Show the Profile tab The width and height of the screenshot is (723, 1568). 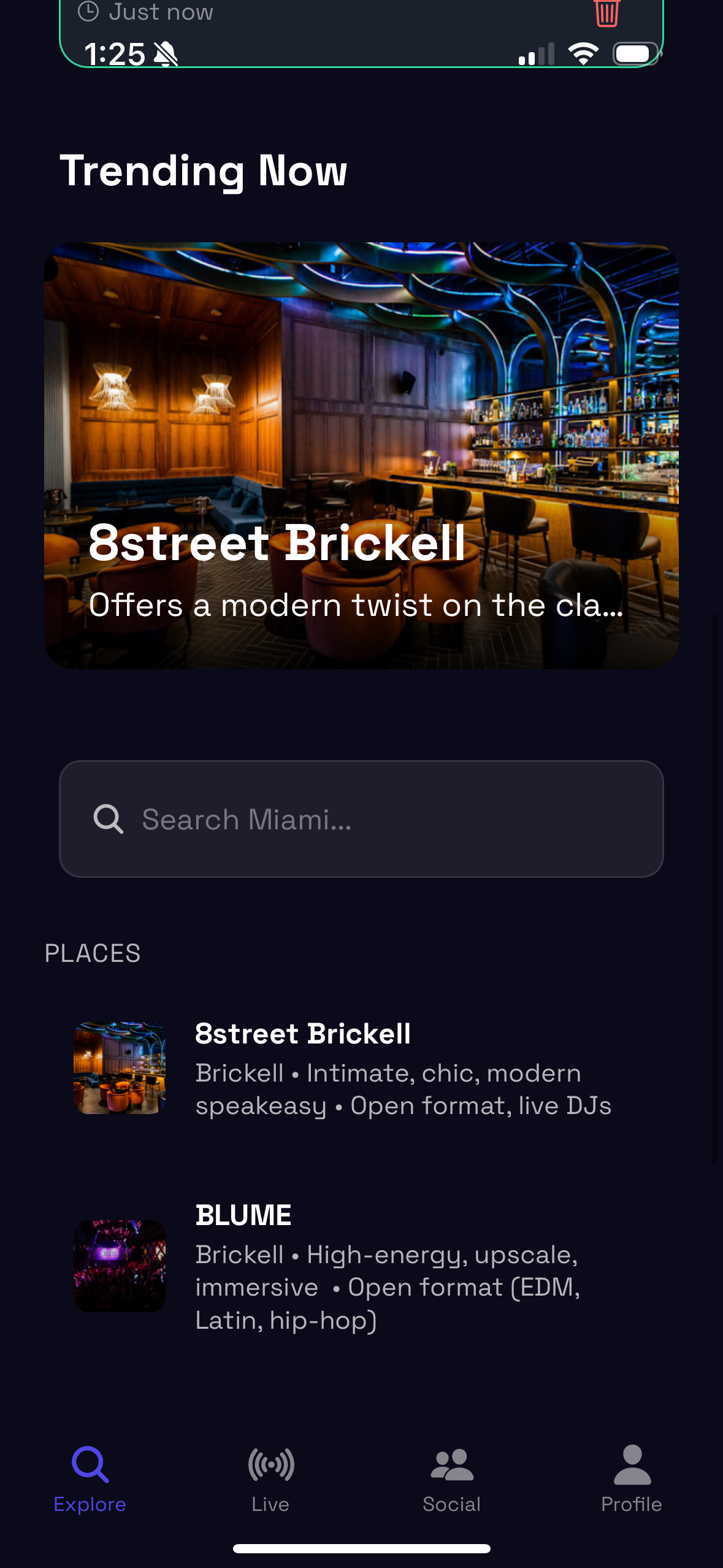pyautogui.click(x=632, y=1479)
